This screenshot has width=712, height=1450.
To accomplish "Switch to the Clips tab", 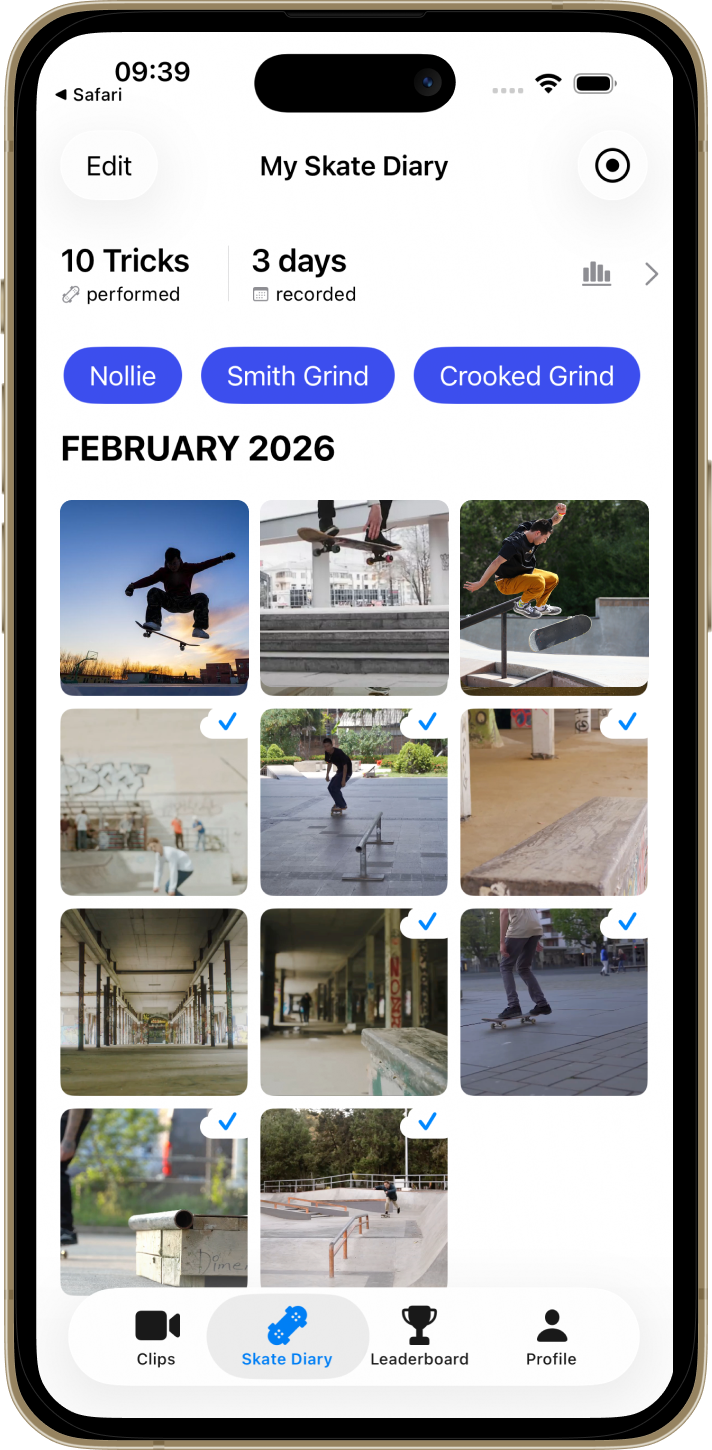I will point(156,1337).
